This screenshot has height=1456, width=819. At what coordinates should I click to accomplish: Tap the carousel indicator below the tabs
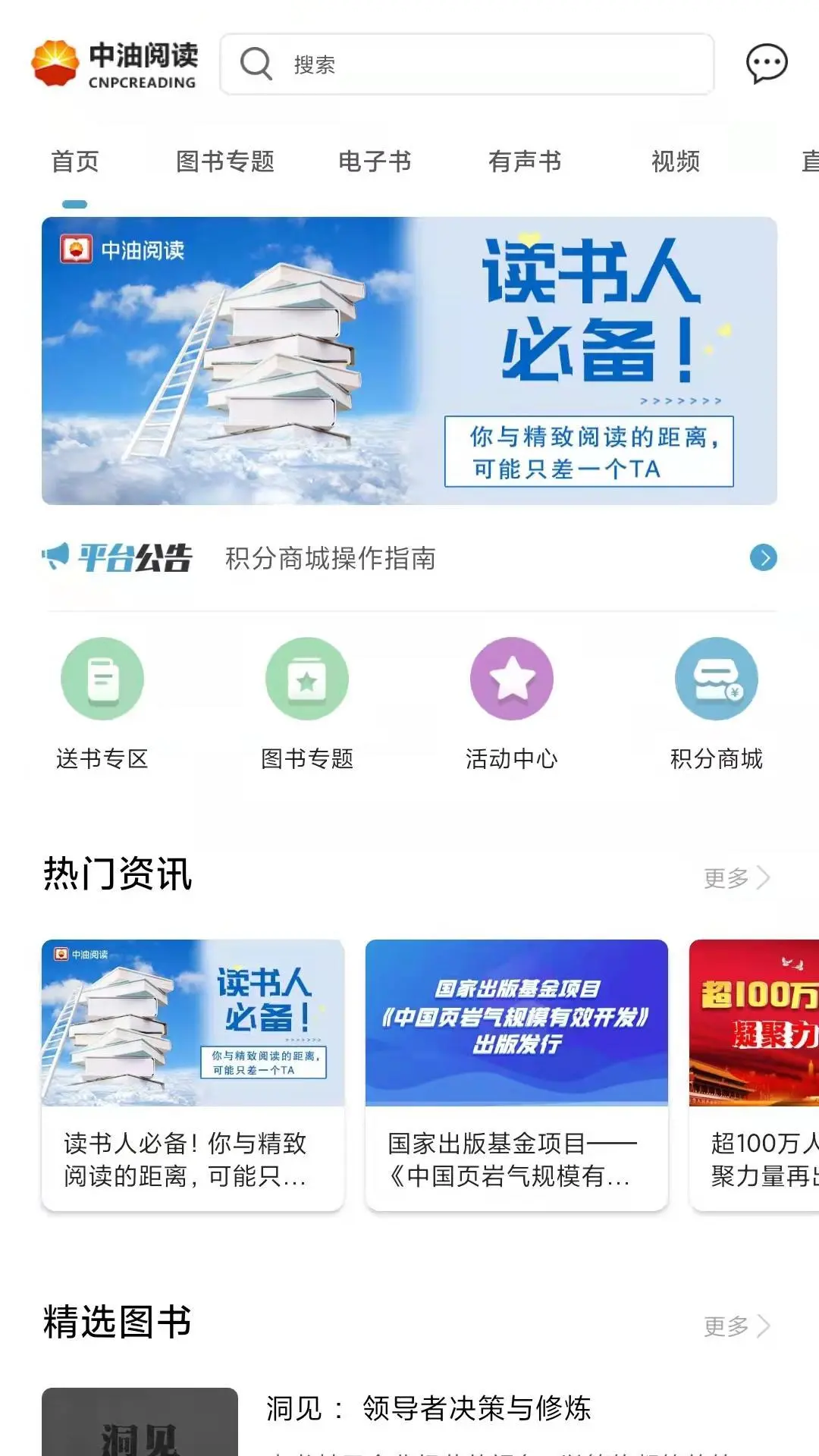tap(75, 203)
